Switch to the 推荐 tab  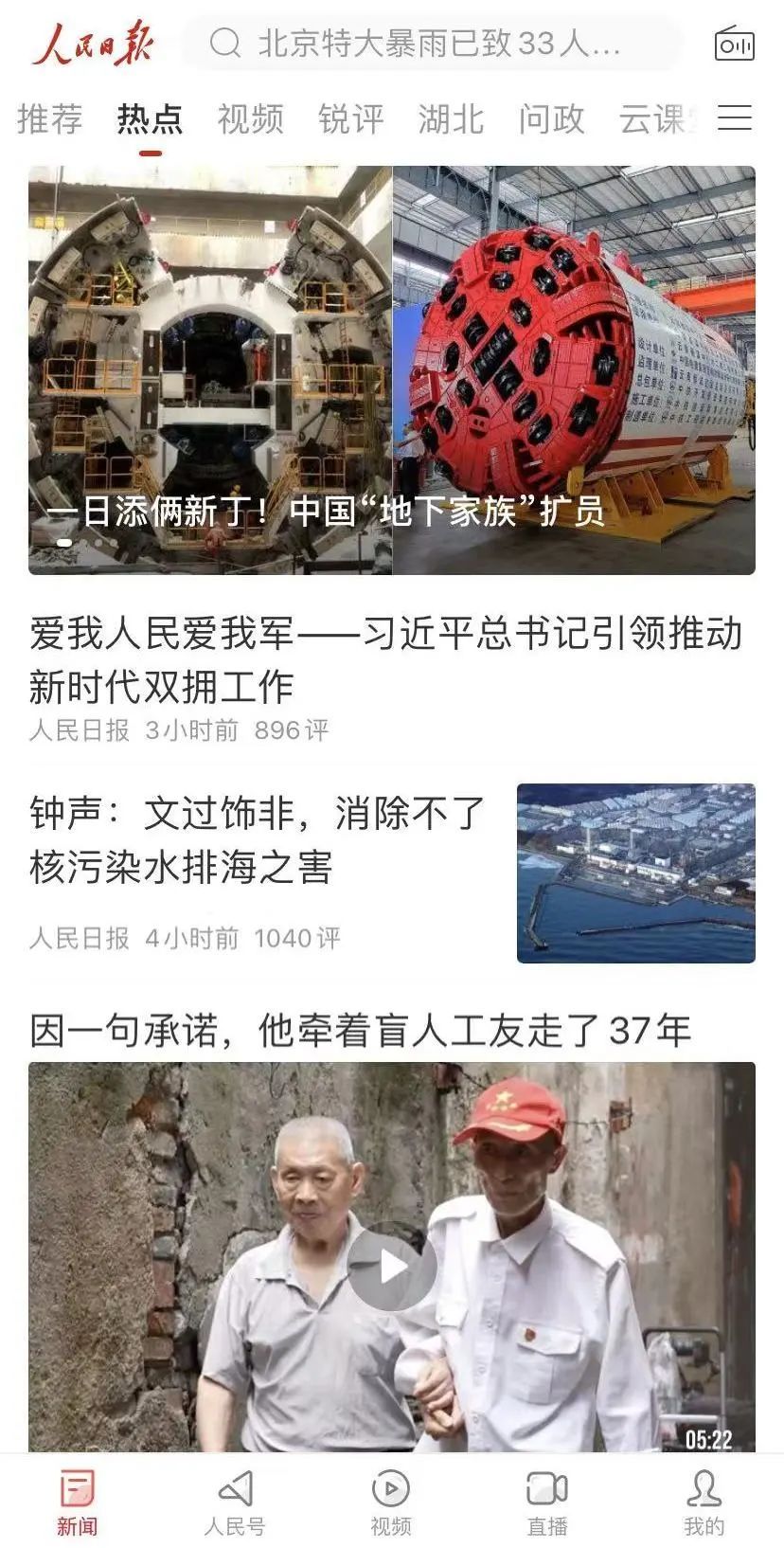[x=50, y=119]
